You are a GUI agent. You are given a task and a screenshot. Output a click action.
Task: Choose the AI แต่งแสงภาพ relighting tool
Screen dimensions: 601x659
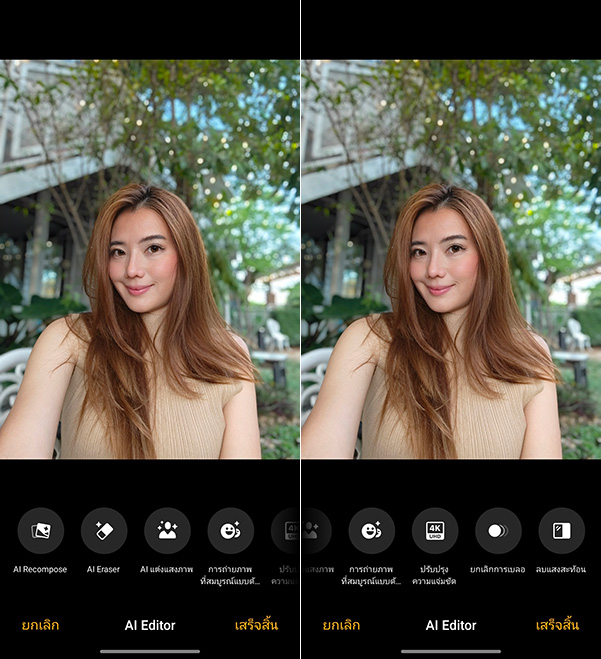pyautogui.click(x=167, y=531)
